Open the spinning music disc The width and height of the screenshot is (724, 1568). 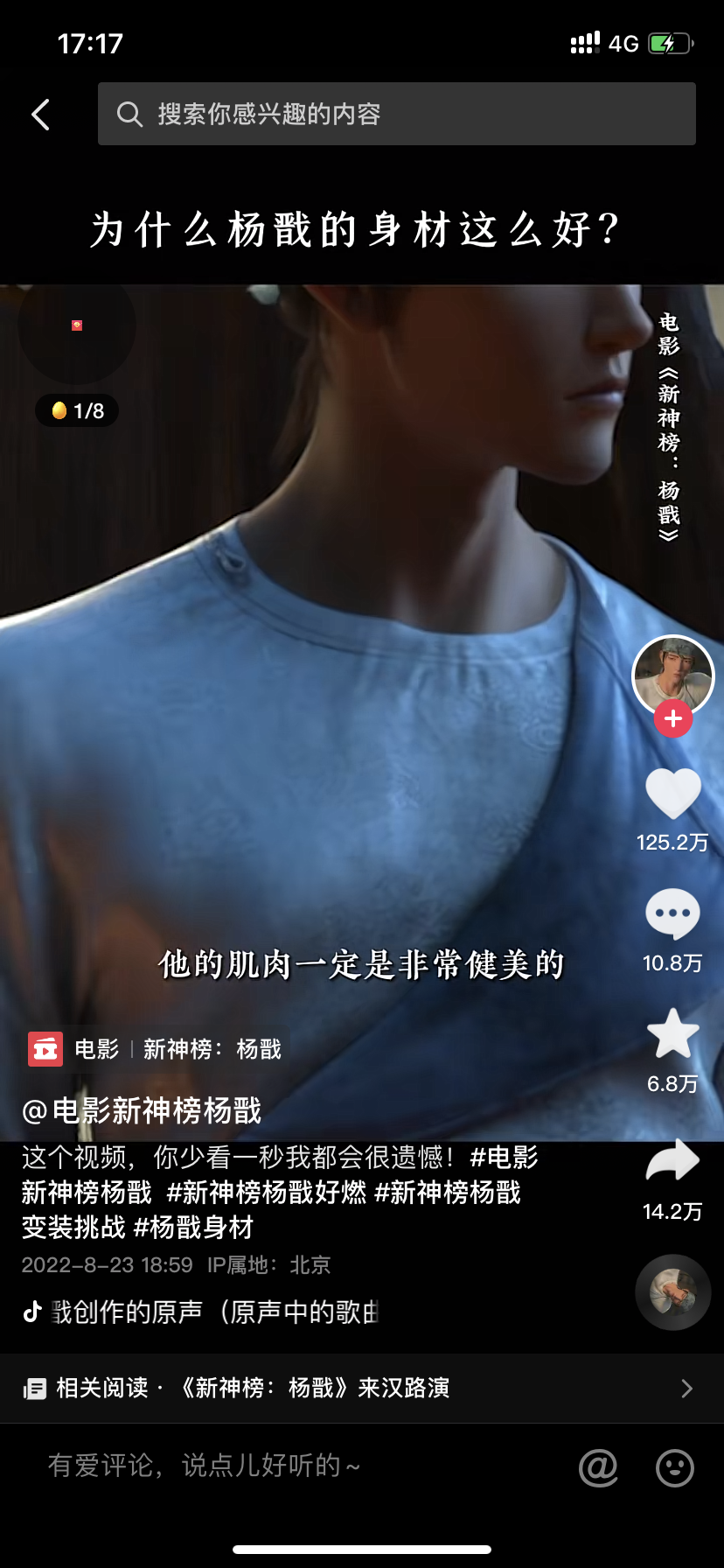[673, 1292]
